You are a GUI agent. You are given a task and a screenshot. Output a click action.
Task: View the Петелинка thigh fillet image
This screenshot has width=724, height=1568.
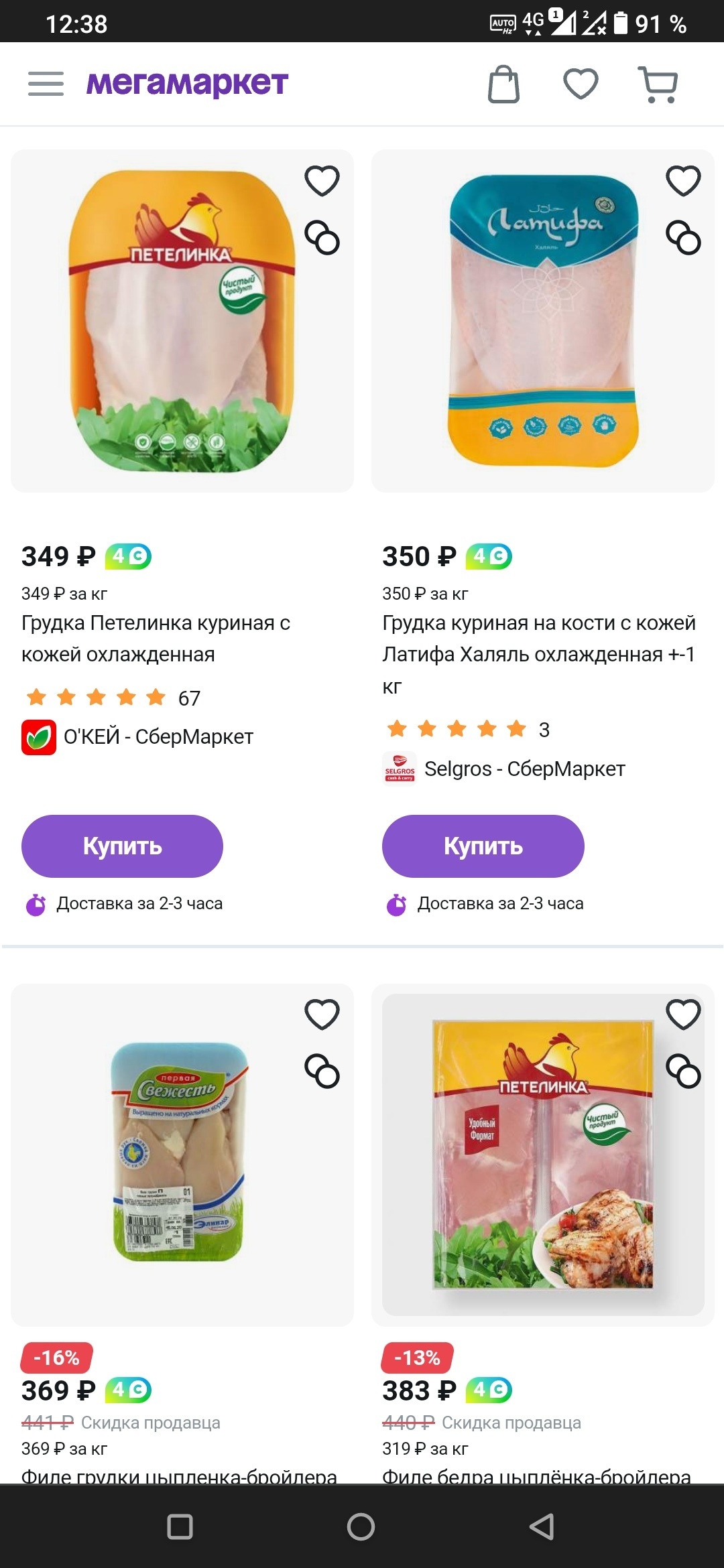tap(542, 1154)
